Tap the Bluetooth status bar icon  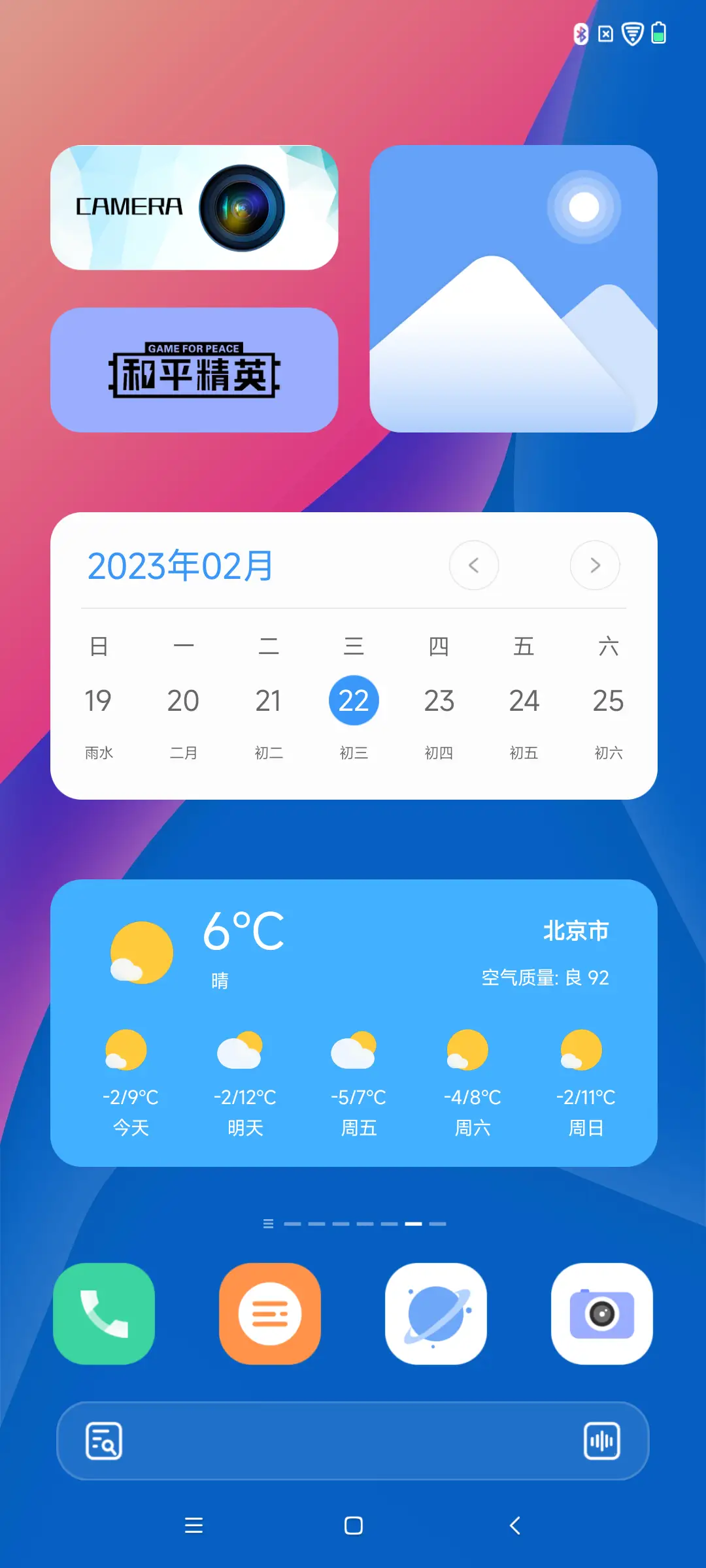[x=580, y=33]
